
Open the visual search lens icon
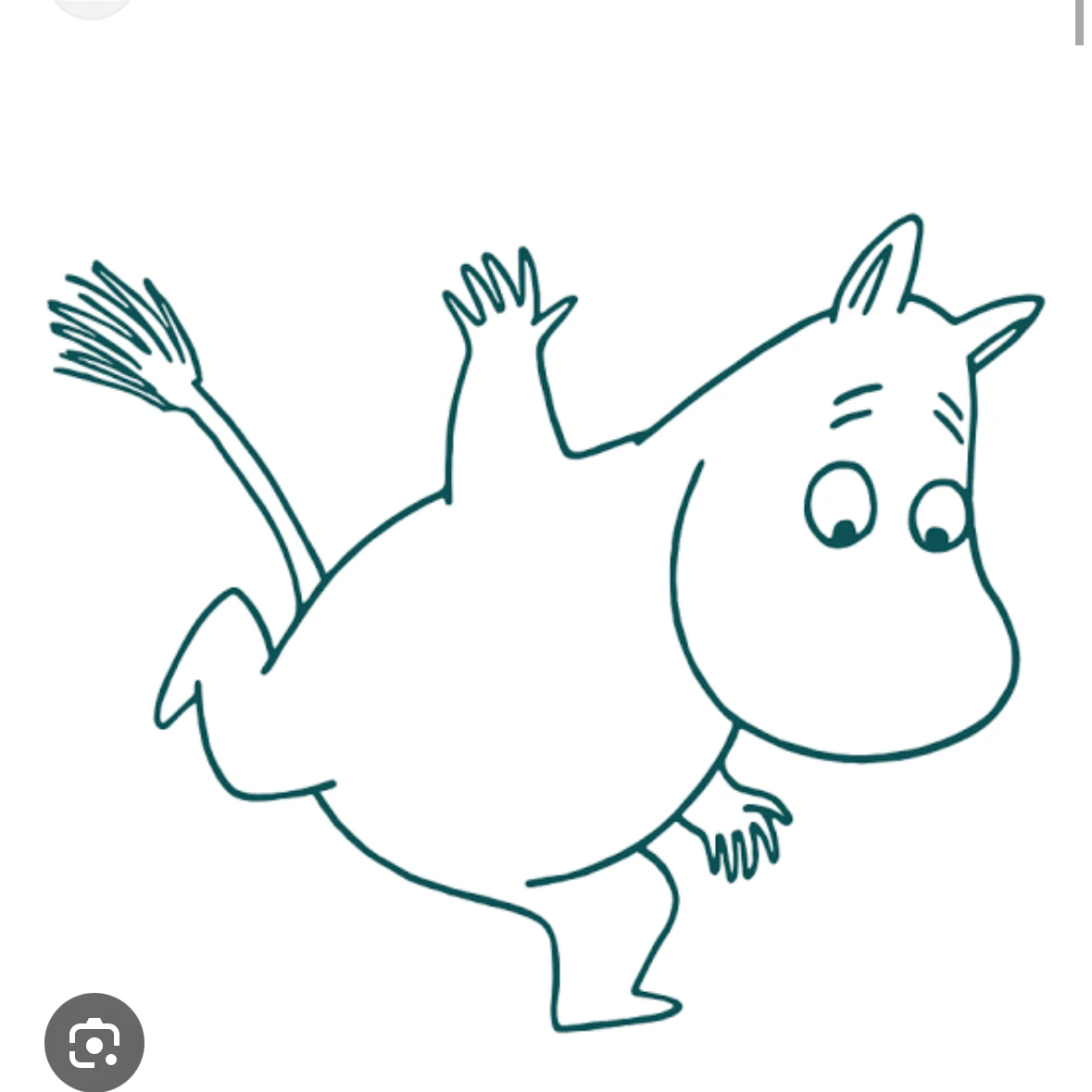tap(94, 1042)
